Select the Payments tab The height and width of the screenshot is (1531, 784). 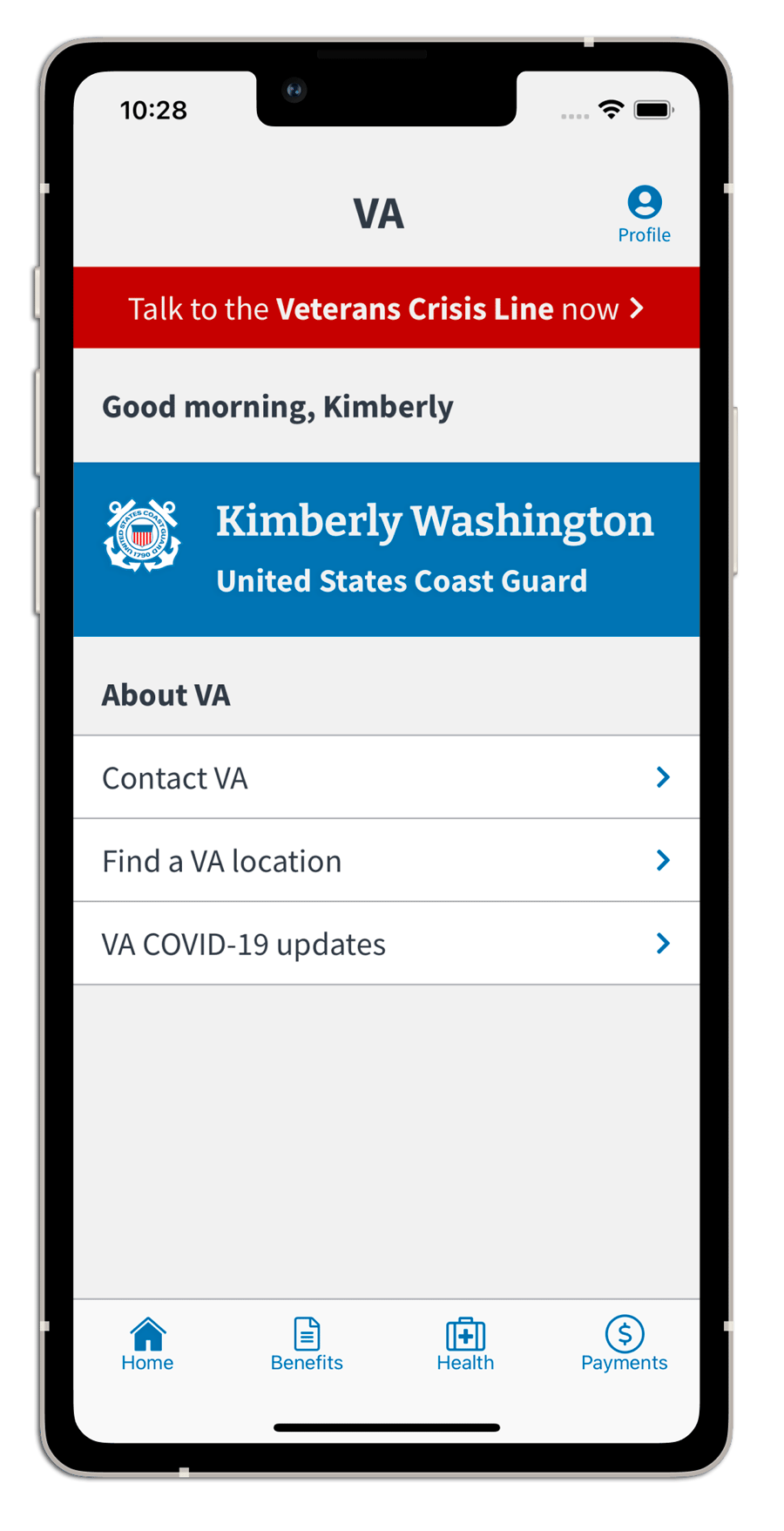pos(624,1345)
